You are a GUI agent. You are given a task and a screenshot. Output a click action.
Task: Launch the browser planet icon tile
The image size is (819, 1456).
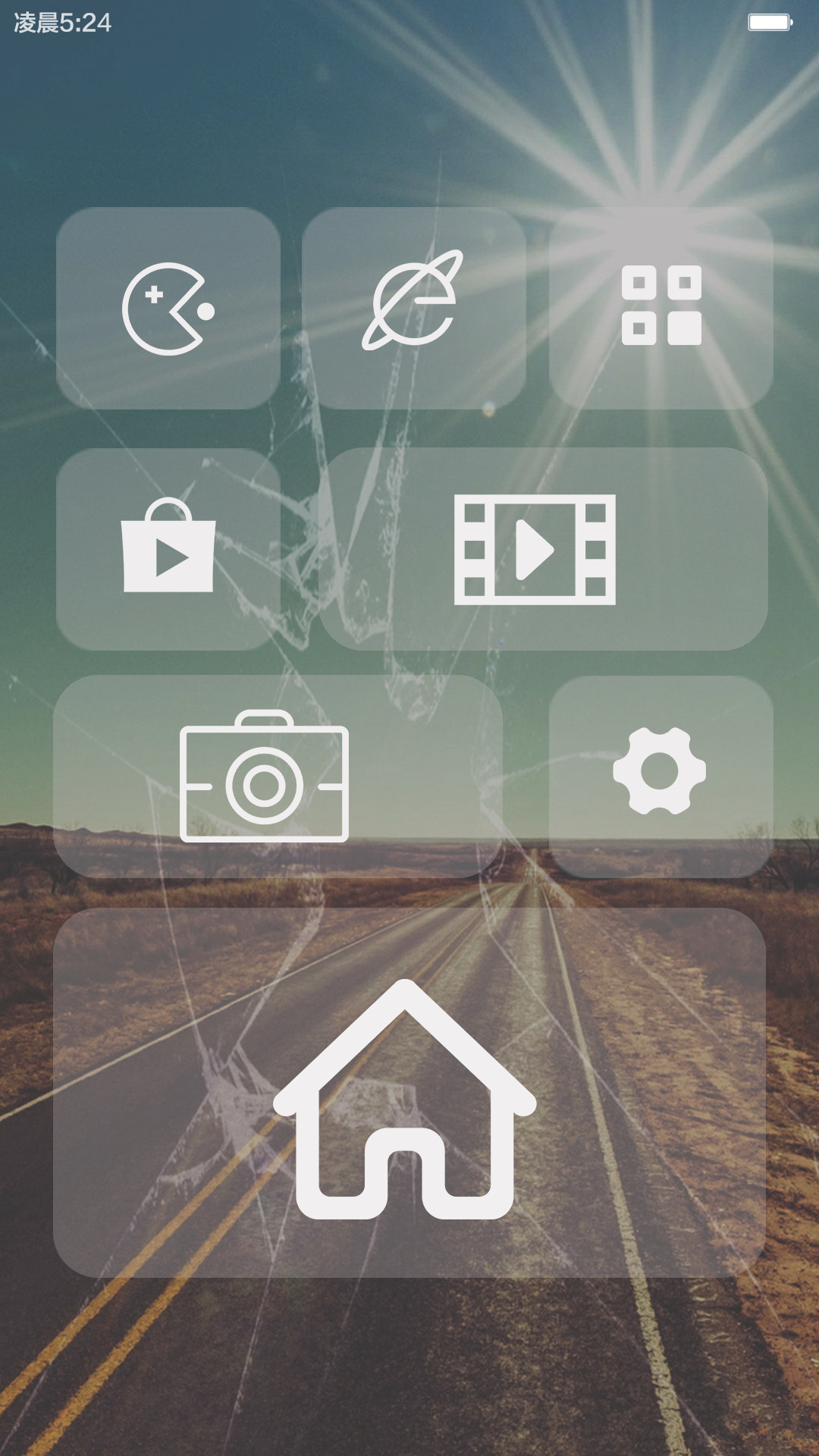tap(414, 309)
